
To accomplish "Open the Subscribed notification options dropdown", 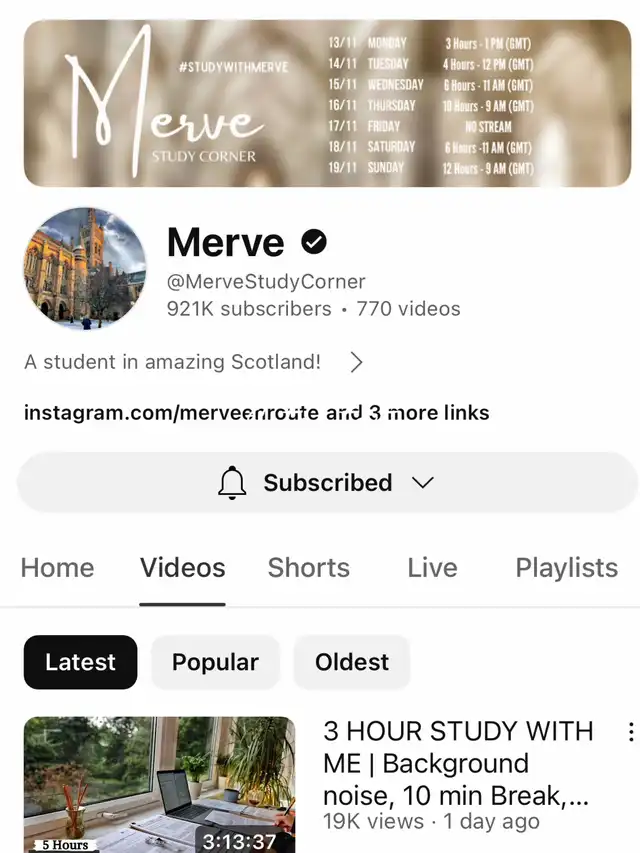I will tap(327, 482).
